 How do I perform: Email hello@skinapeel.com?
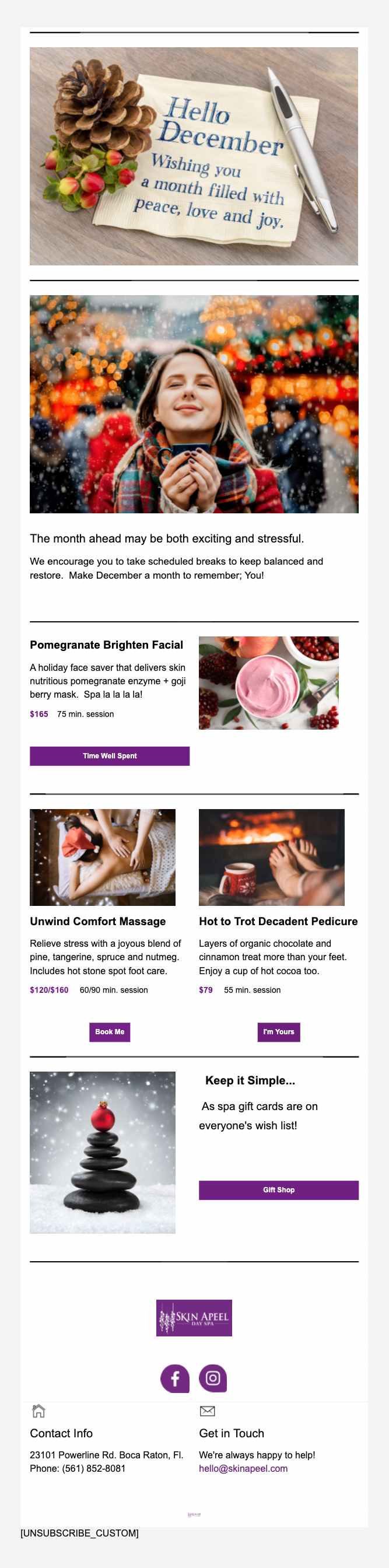point(243,1468)
